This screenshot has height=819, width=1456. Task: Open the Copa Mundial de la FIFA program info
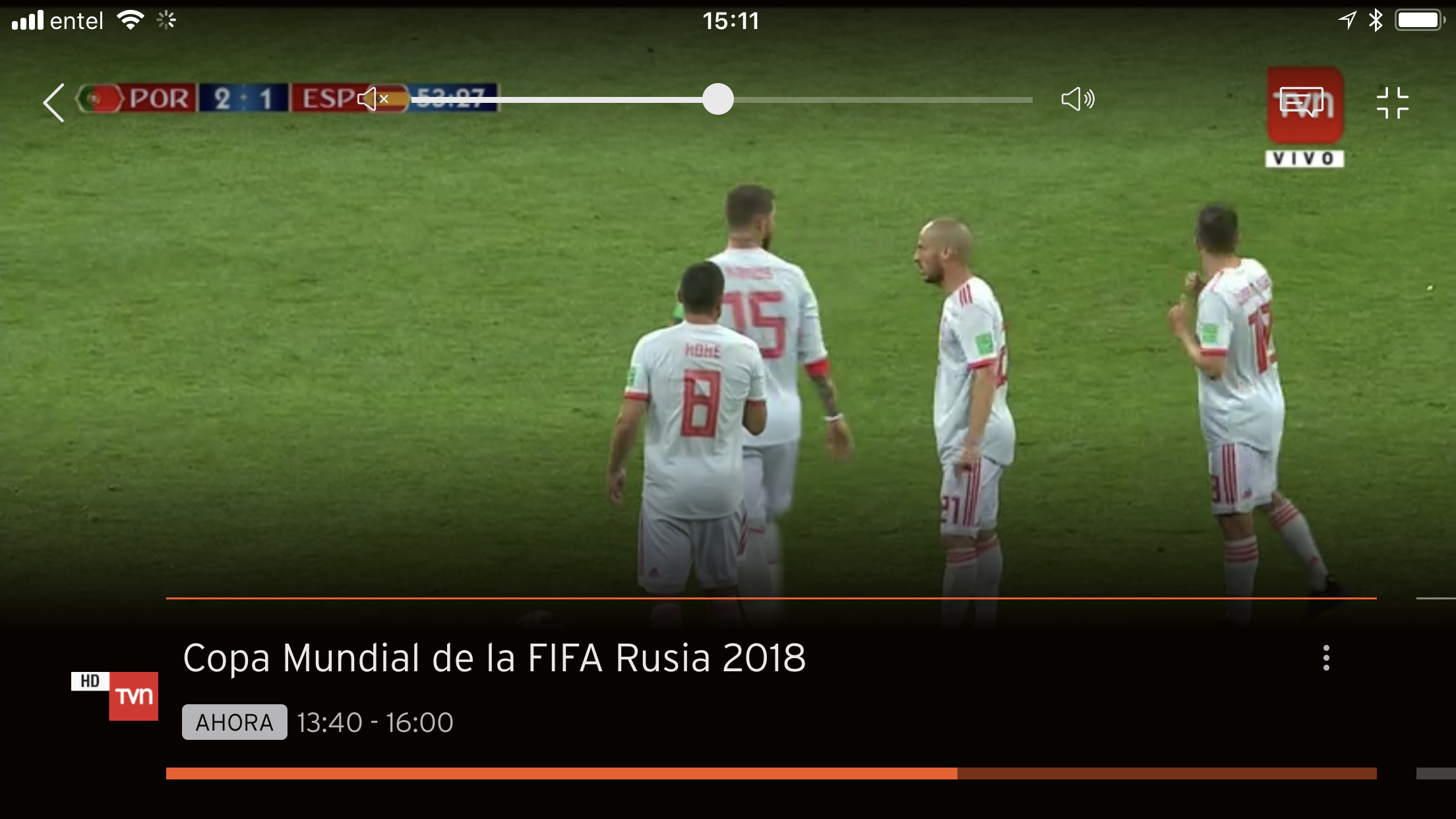point(494,658)
